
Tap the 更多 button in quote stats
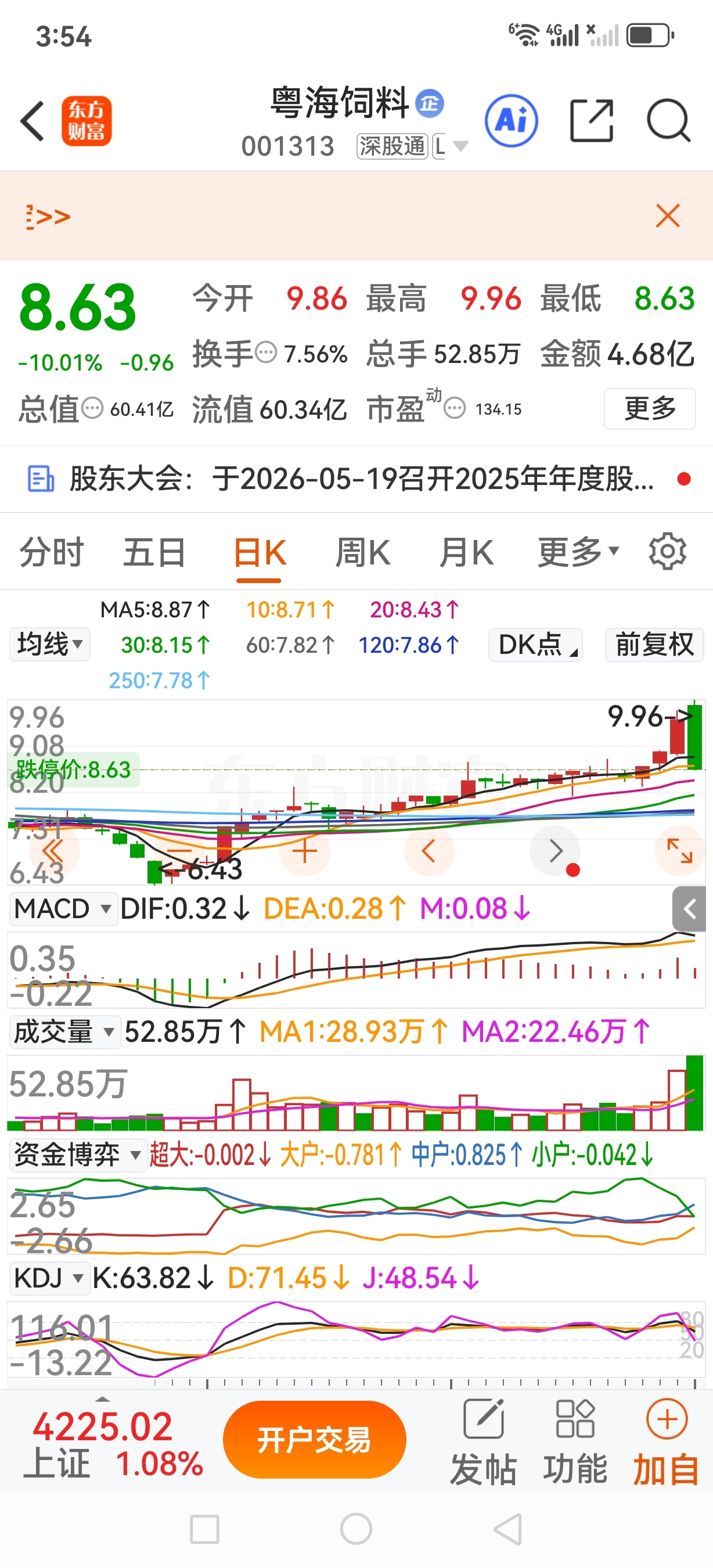pyautogui.click(x=649, y=408)
